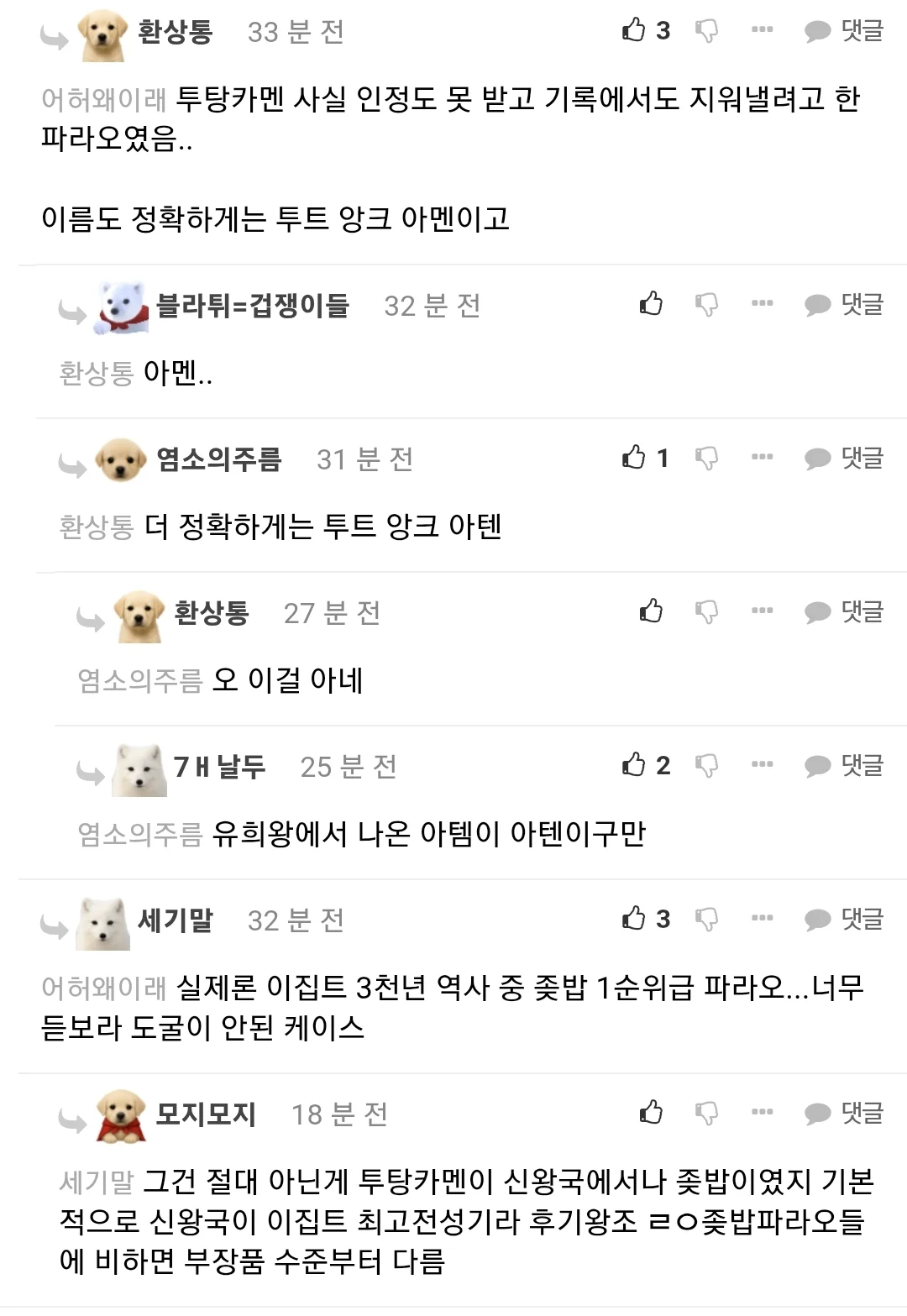907x1316 pixels.
Task: Dislike 모지모지's comment
Action: (x=707, y=1113)
